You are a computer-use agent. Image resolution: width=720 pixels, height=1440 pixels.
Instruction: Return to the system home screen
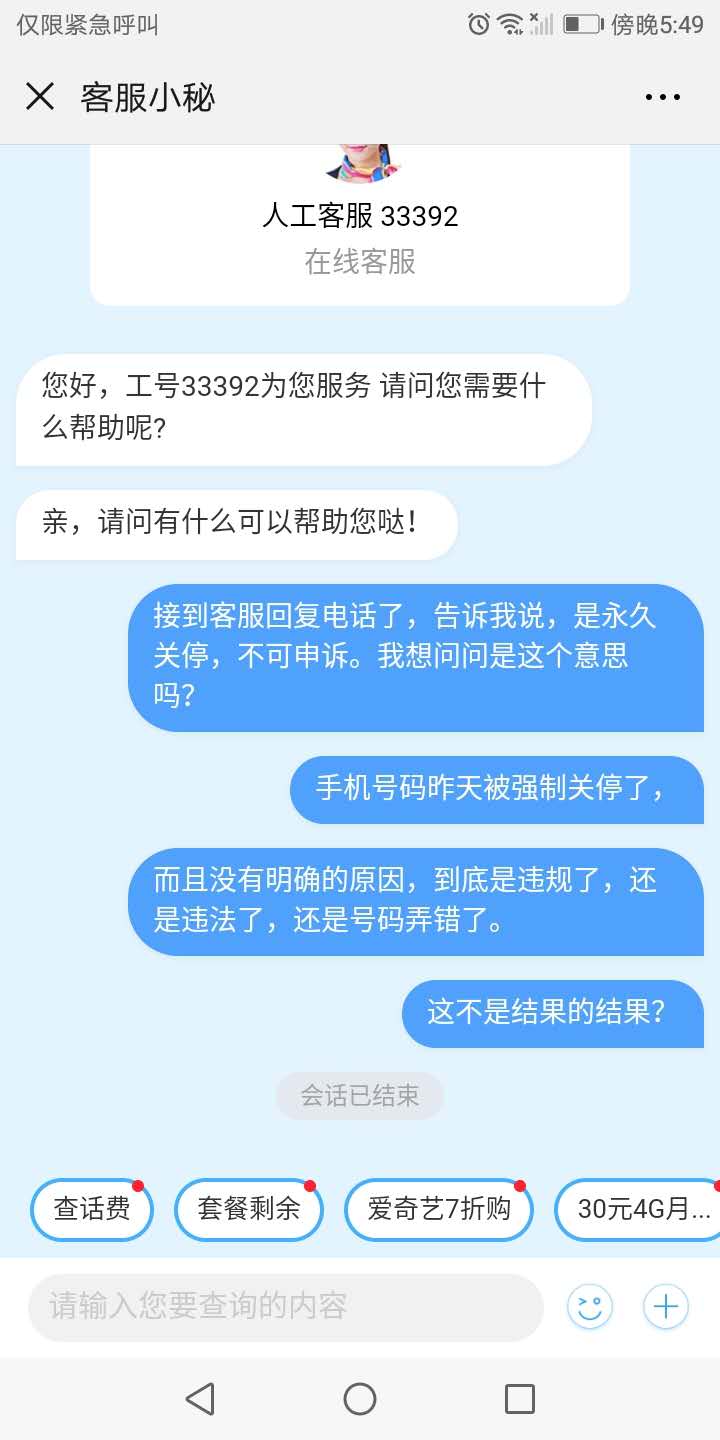360,1398
